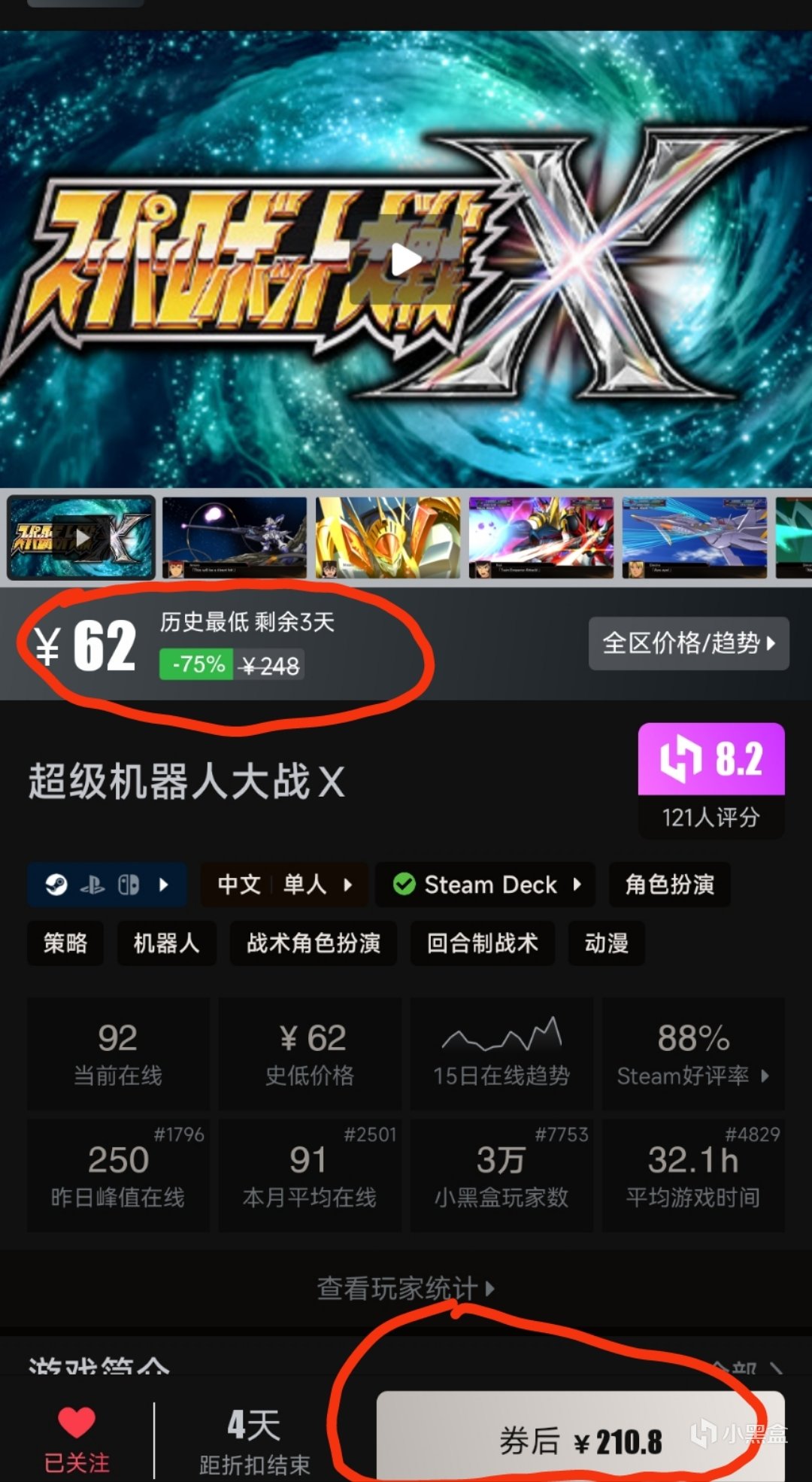Select the 机器人 tag
The width and height of the screenshot is (812, 1482).
pyautogui.click(x=166, y=943)
